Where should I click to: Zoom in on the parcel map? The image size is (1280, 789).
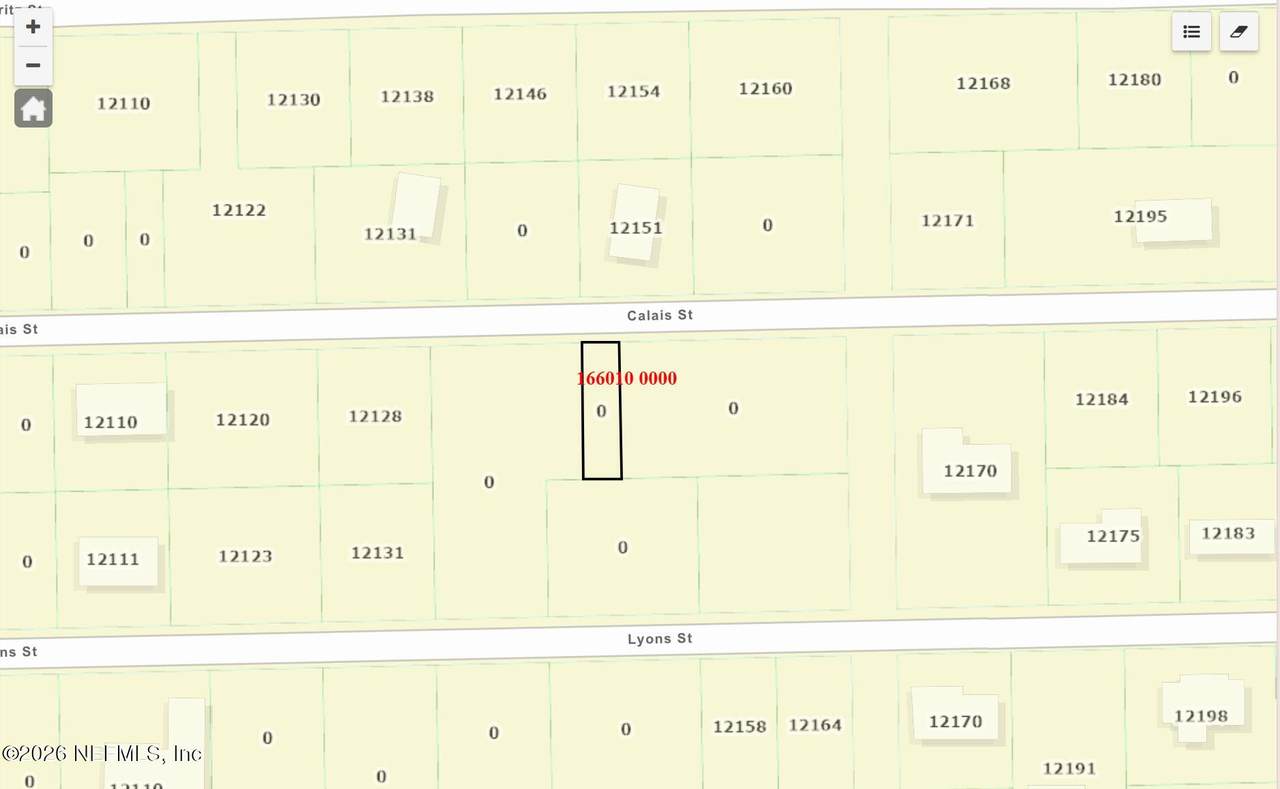[x=33, y=27]
